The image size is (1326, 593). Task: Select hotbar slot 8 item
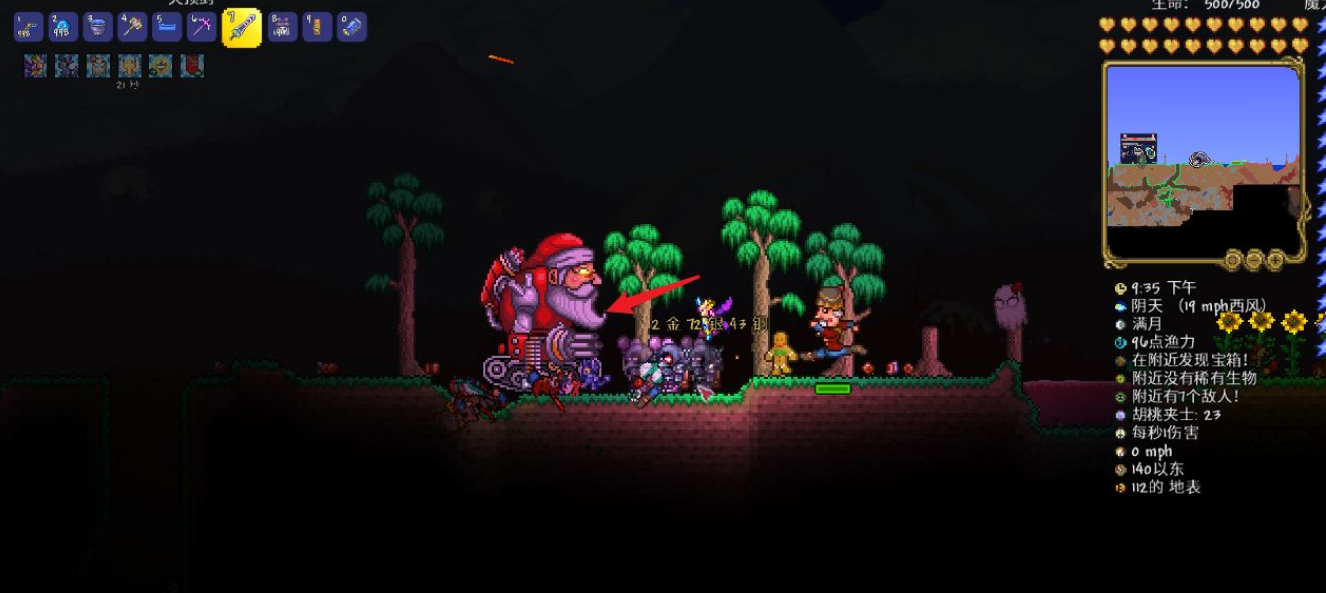click(x=282, y=27)
